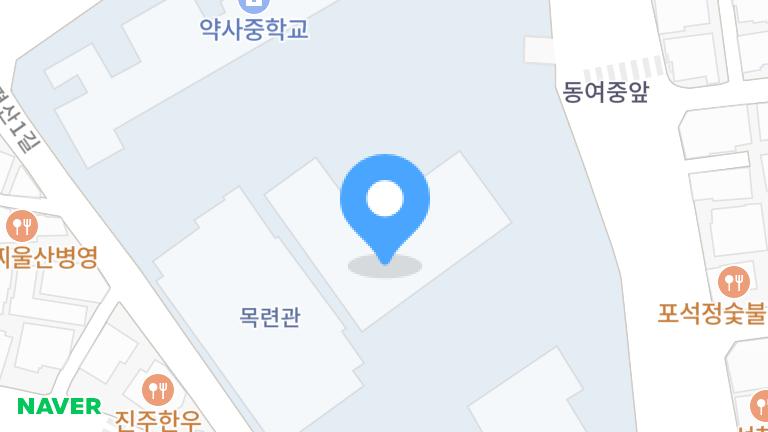Viewport: 768px width, 432px height.
Task: Open the 포석정숯불 restaurant marker
Action: (734, 281)
